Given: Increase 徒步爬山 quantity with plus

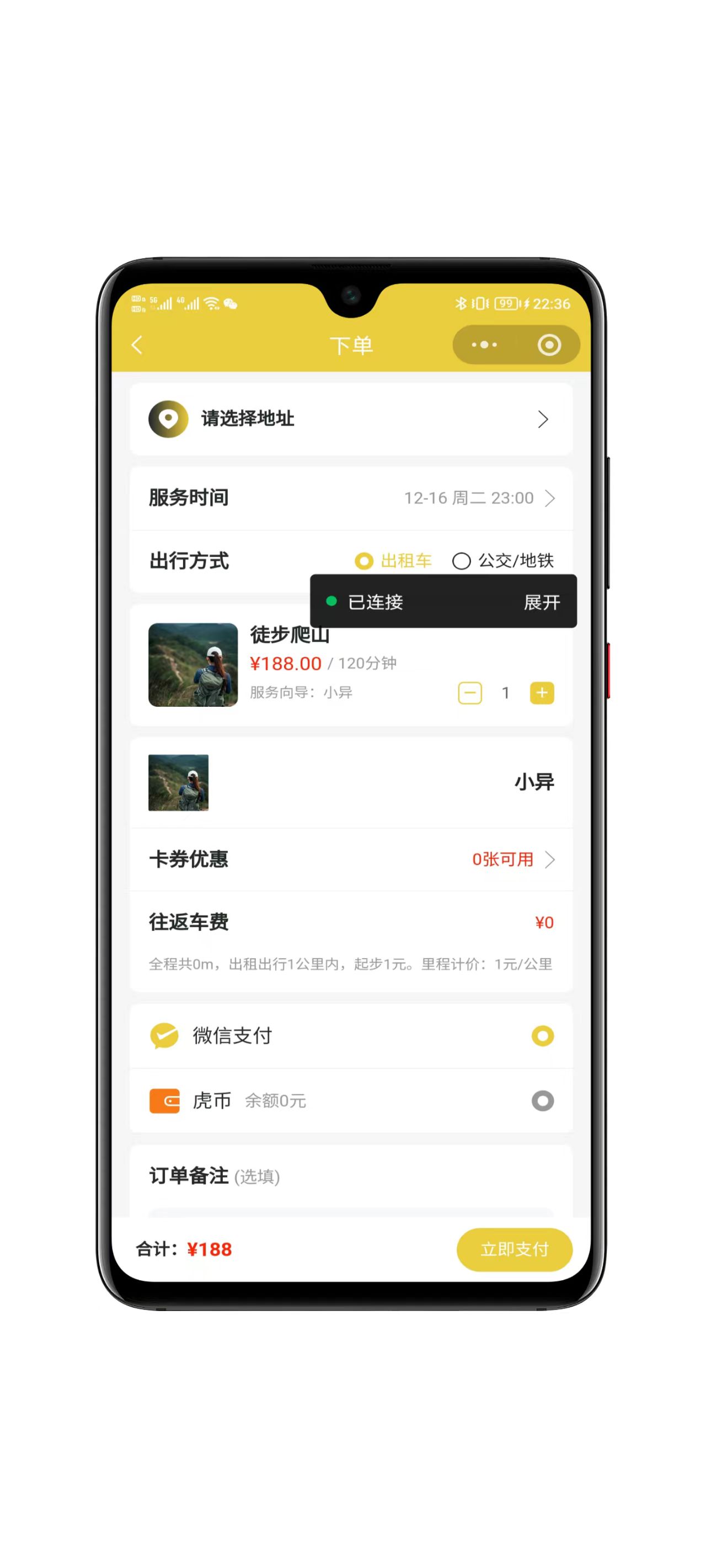Looking at the screenshot, I should [542, 692].
